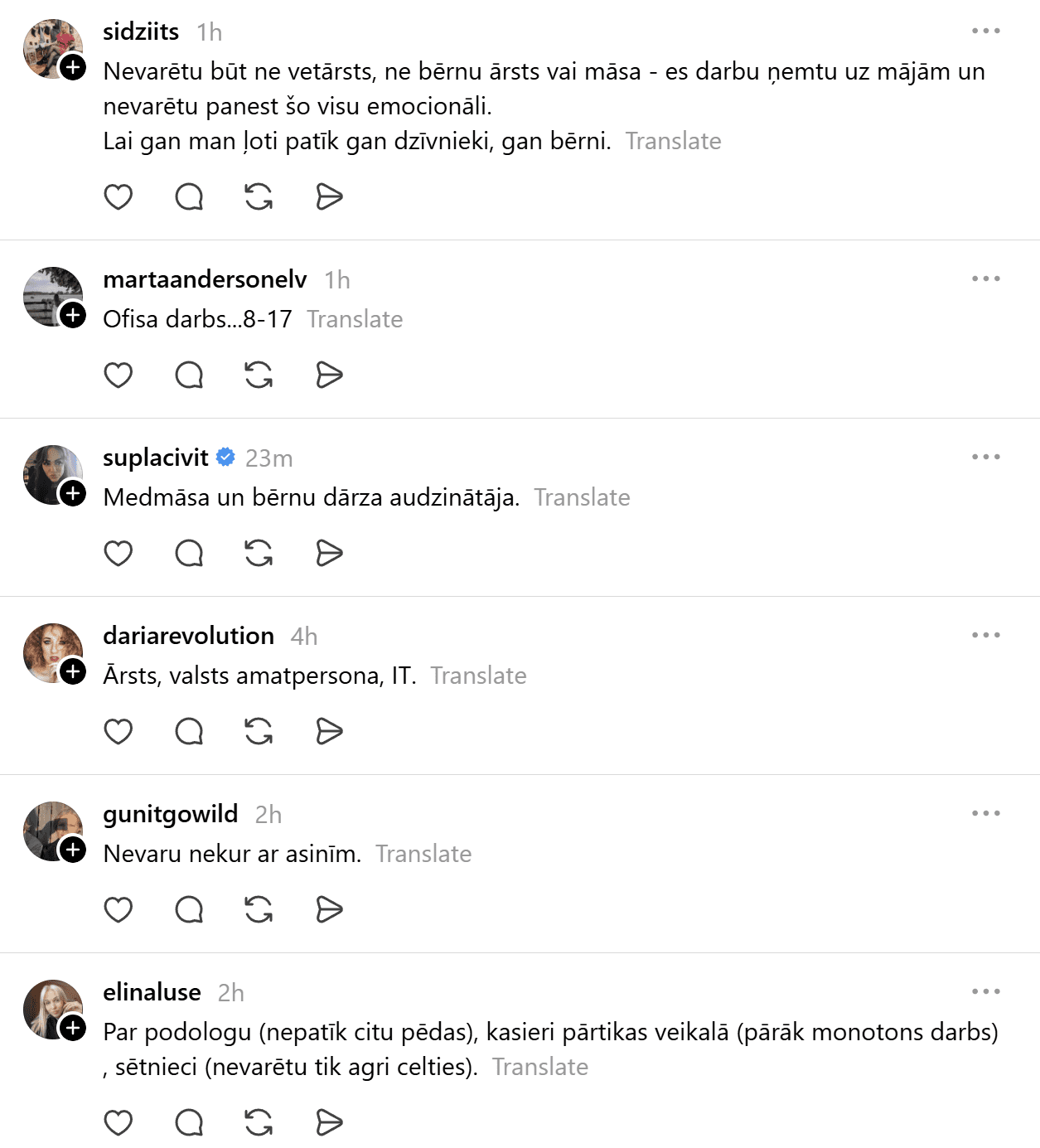
Task: Translate dariarevolution's reply
Action: (478, 676)
